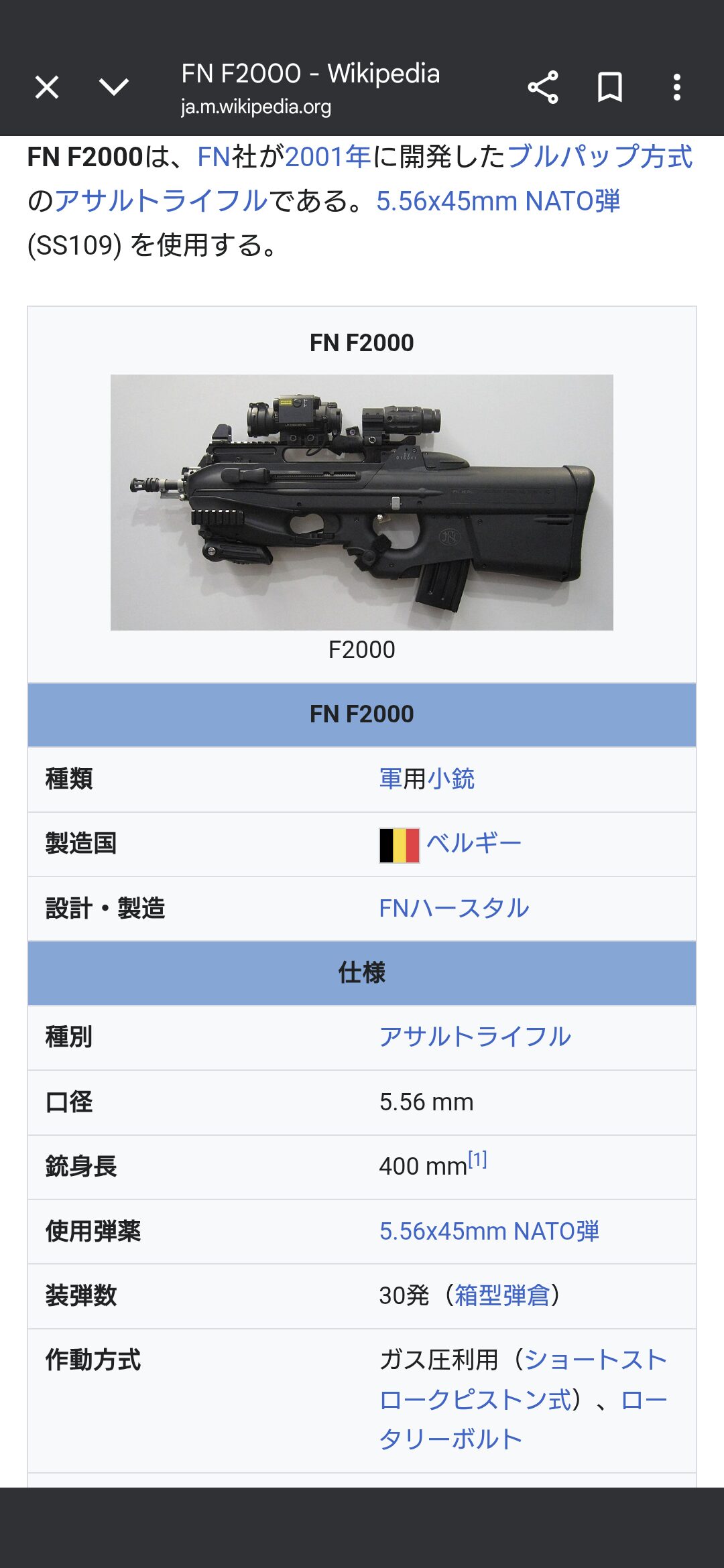Open 5.56x45mm NATO弾 link in 使用弾薬 row

point(489,1232)
